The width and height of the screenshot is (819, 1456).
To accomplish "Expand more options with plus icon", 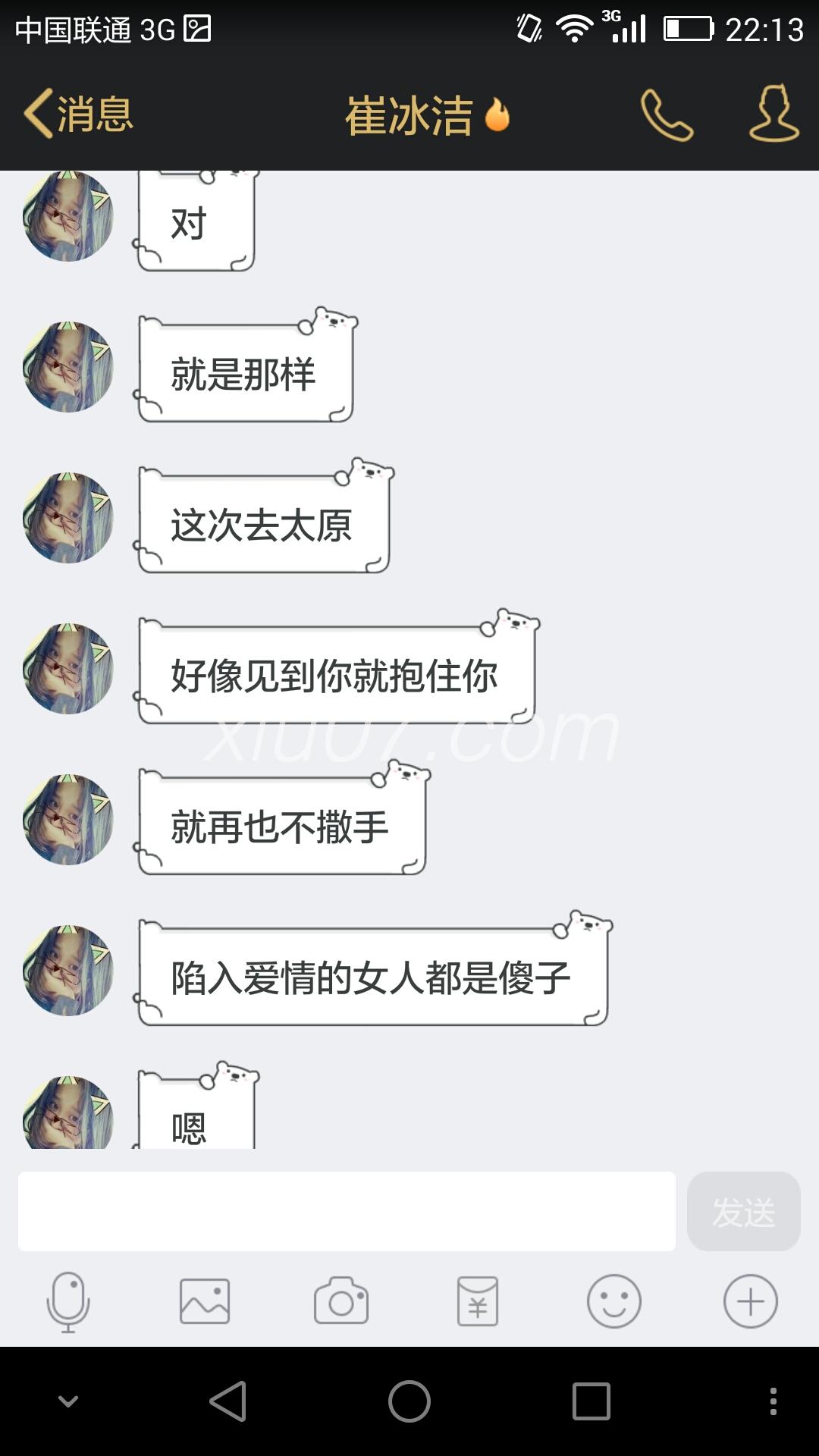I will [x=751, y=1301].
